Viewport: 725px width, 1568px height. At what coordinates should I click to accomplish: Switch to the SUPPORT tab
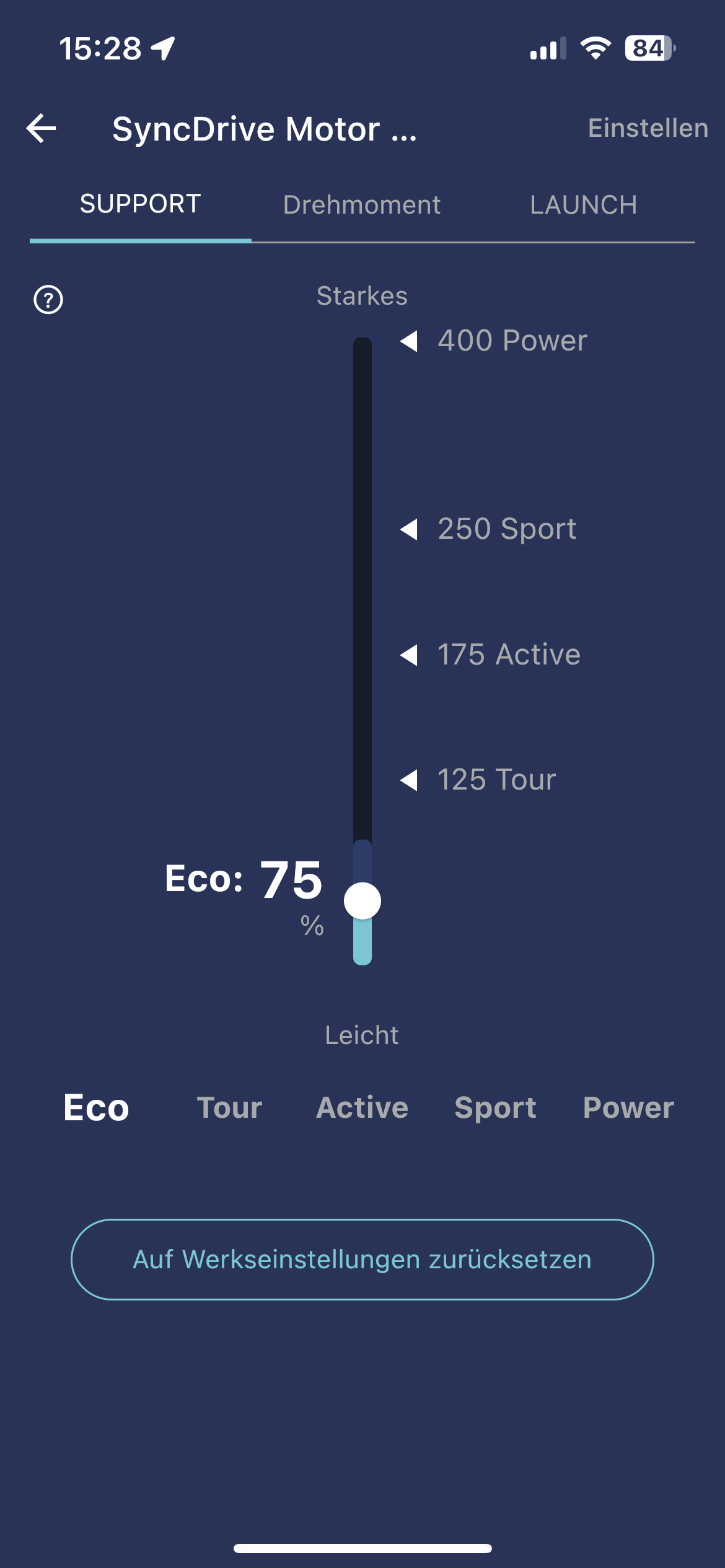point(141,204)
